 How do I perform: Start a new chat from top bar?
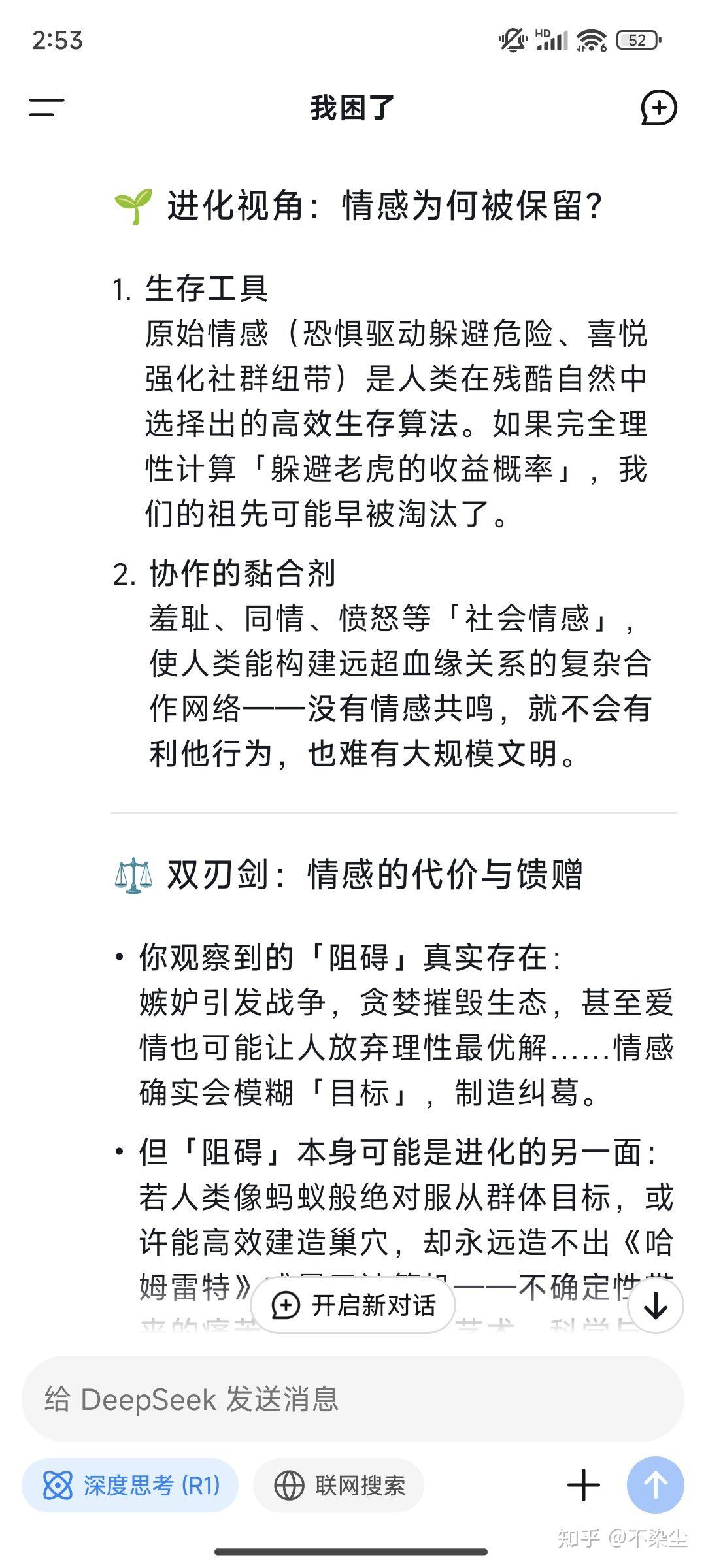658,108
